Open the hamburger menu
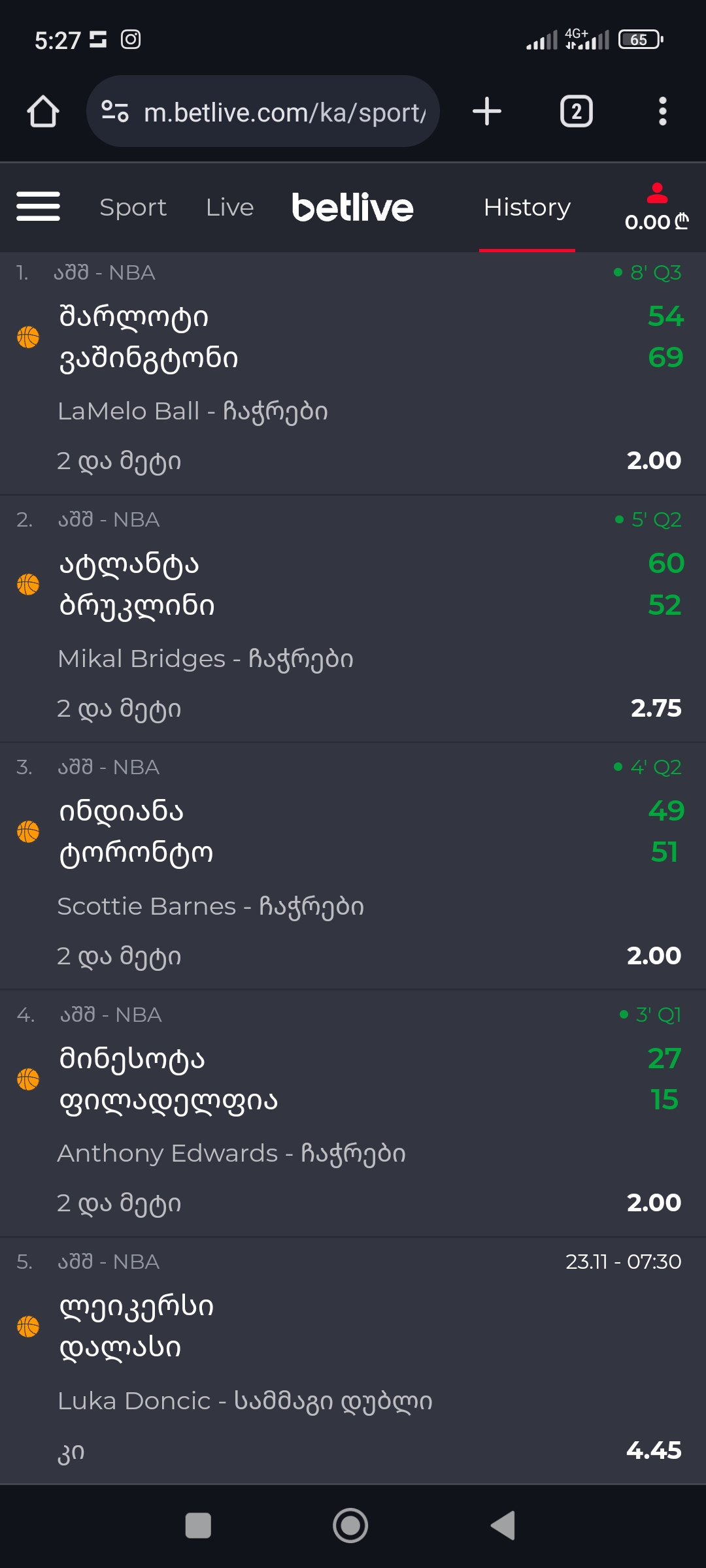This screenshot has width=706, height=1568. 38,206
